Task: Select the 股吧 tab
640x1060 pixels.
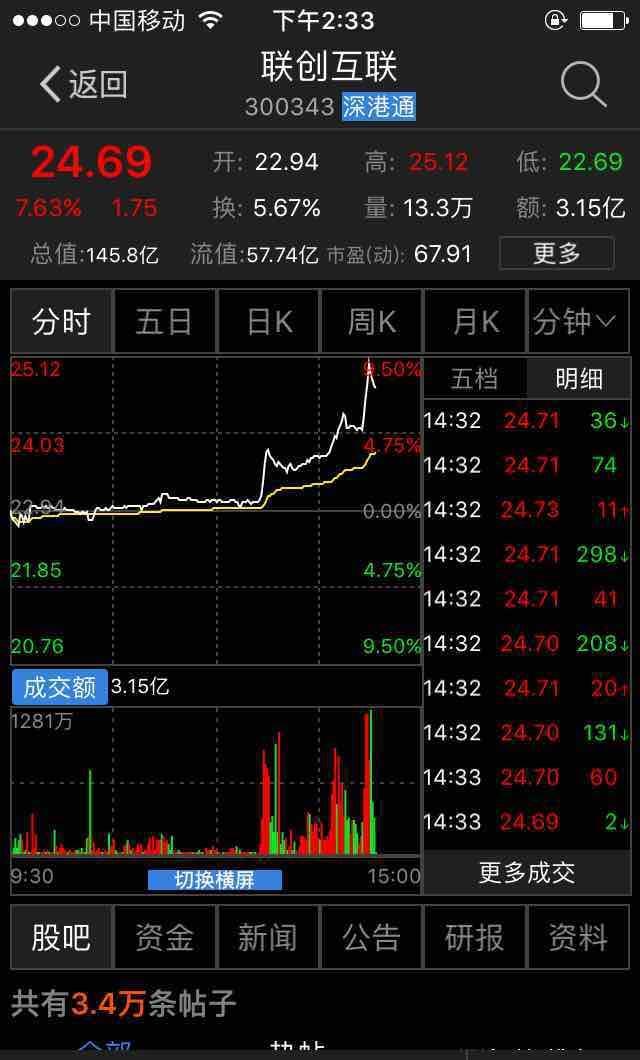Action: point(61,938)
